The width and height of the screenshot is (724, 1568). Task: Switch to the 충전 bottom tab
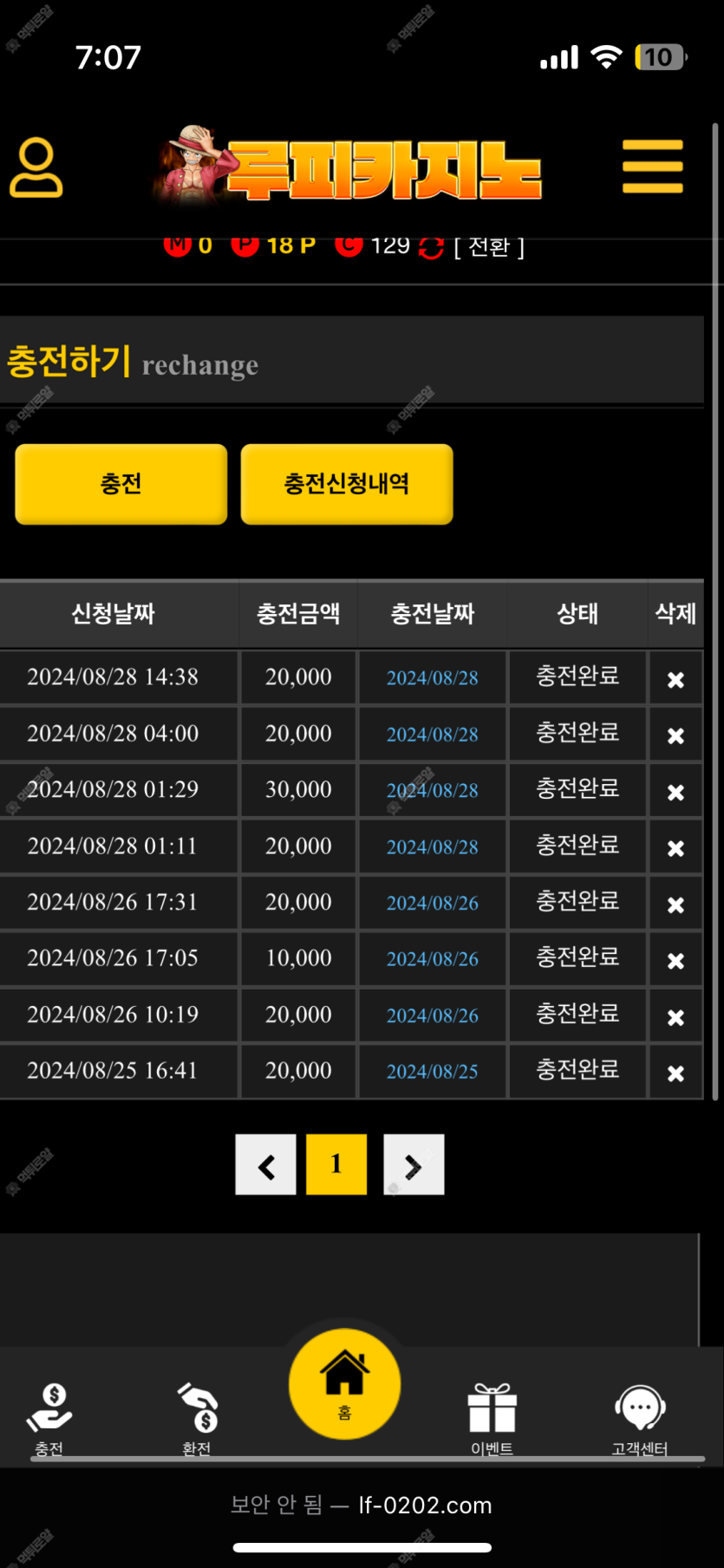click(x=49, y=1419)
